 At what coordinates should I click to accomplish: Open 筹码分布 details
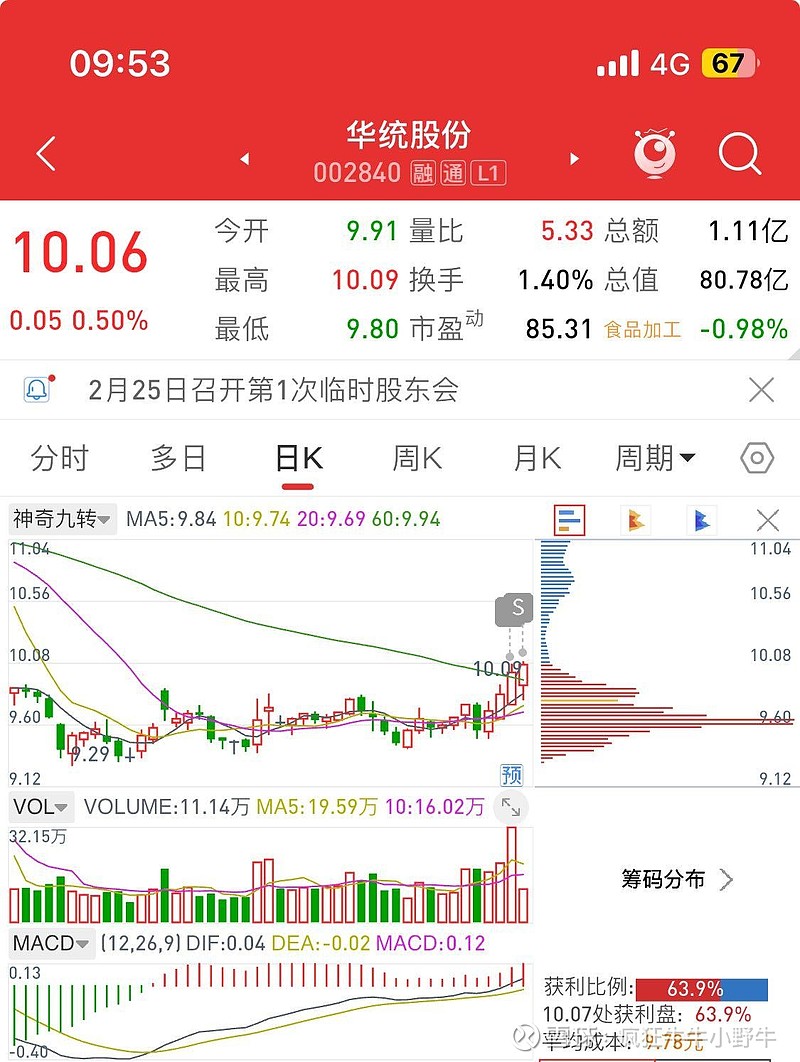677,880
